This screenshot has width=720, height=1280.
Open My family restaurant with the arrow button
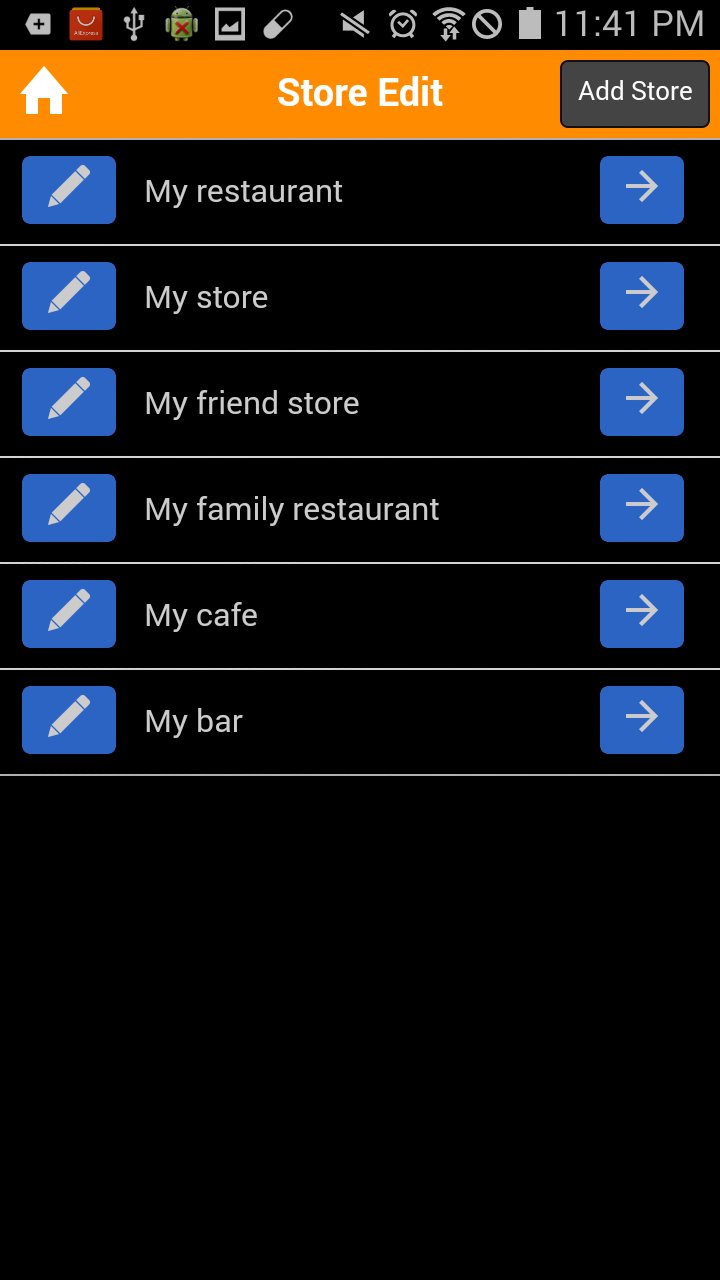[x=641, y=508]
